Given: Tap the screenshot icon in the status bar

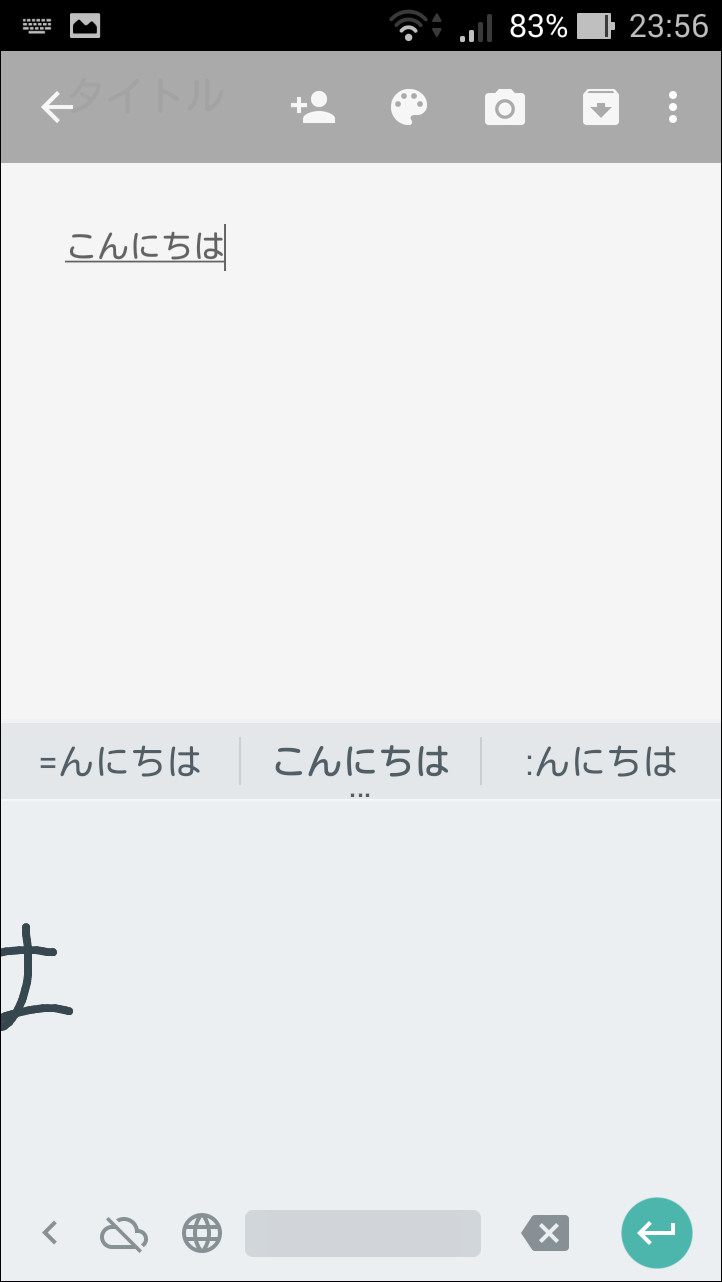Looking at the screenshot, I should coord(85,25).
